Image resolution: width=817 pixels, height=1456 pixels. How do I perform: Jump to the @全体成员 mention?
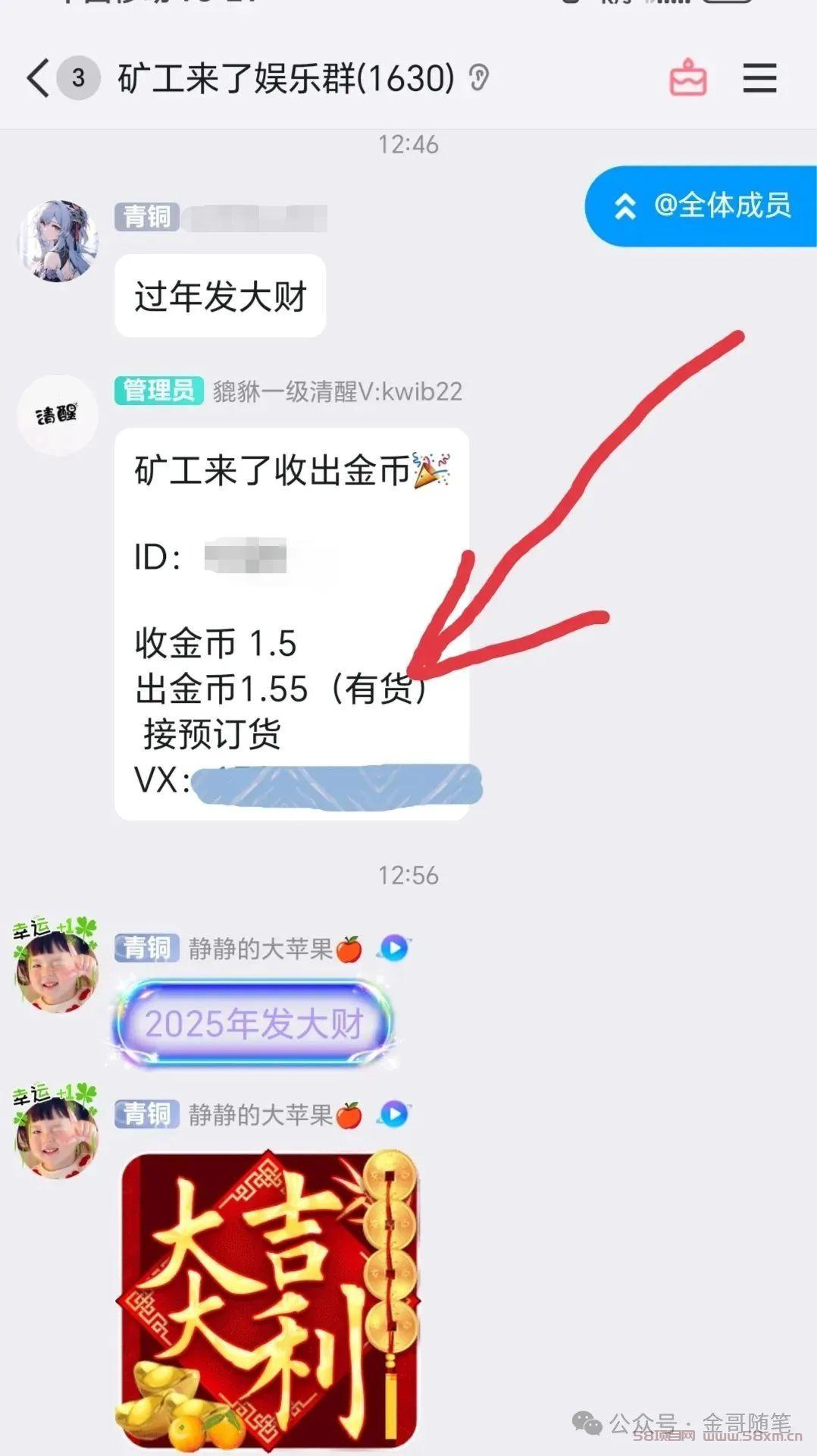[x=701, y=206]
